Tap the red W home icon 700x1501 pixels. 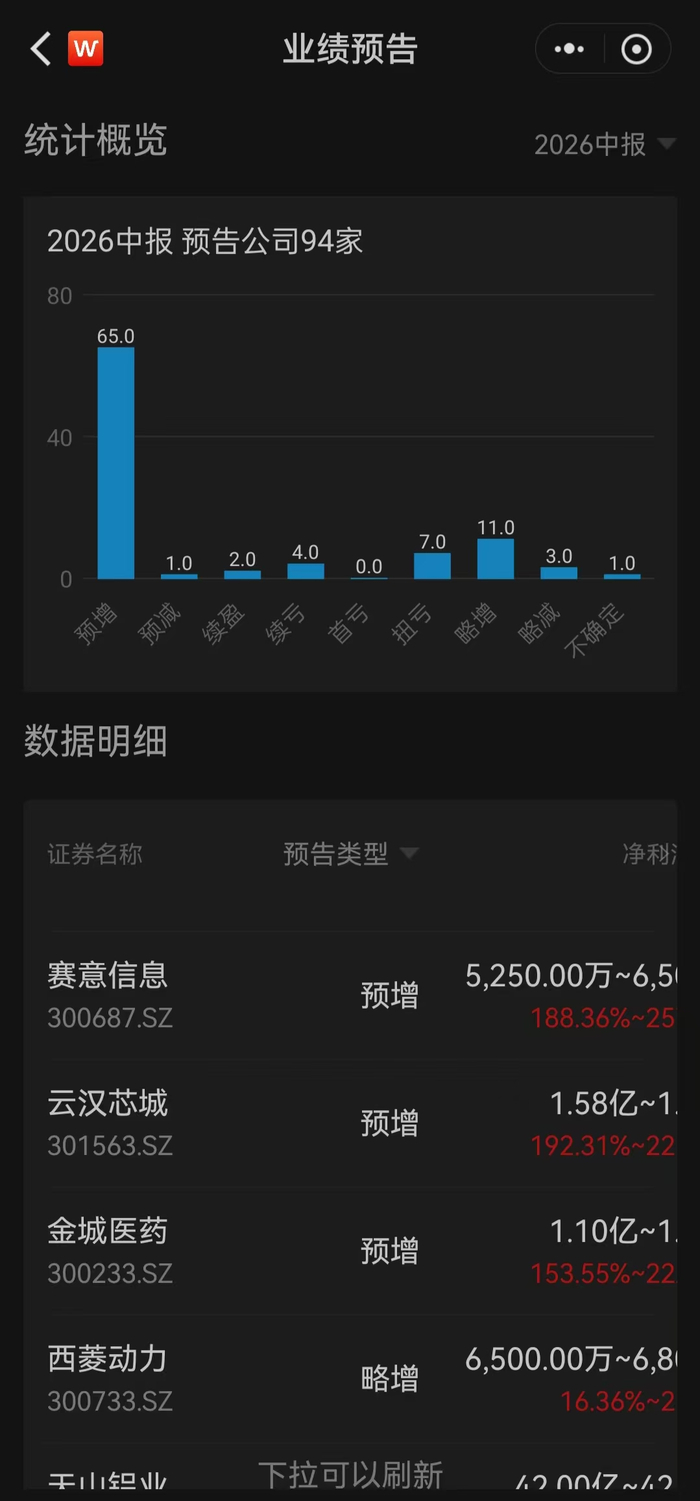click(85, 48)
